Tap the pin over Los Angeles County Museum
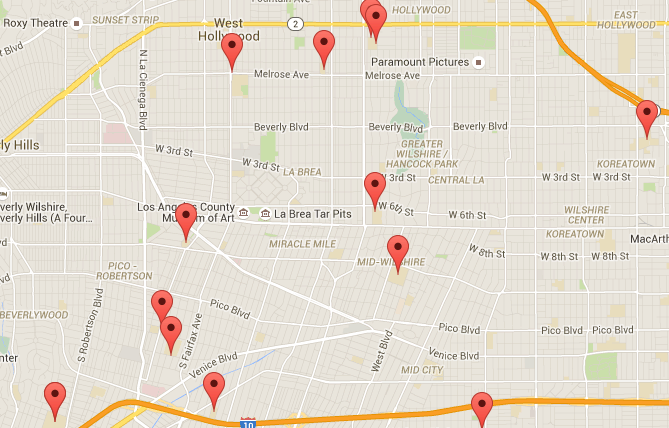The image size is (669, 428). pos(186,222)
